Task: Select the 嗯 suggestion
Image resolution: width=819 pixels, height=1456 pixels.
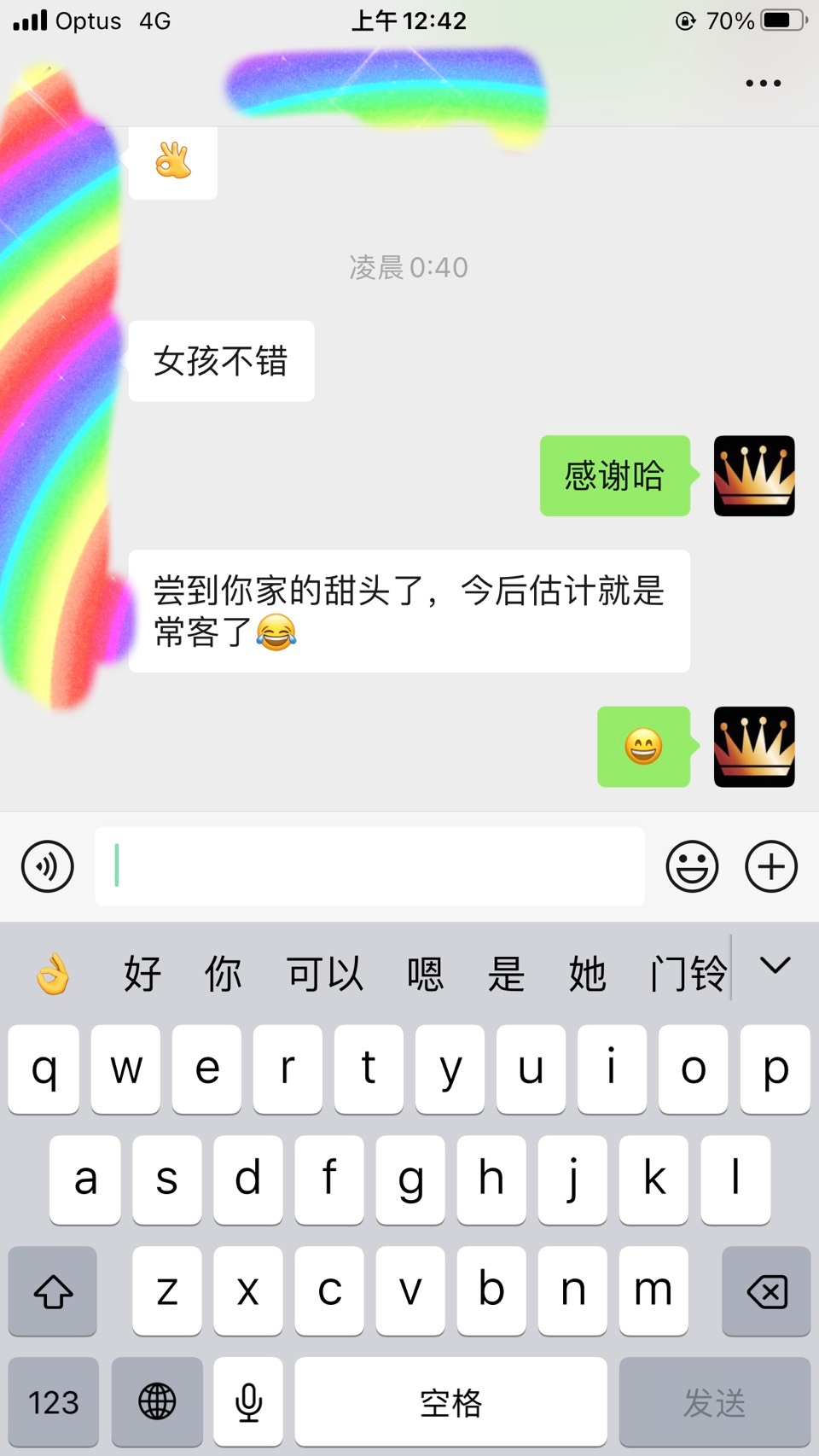Action: tap(425, 974)
